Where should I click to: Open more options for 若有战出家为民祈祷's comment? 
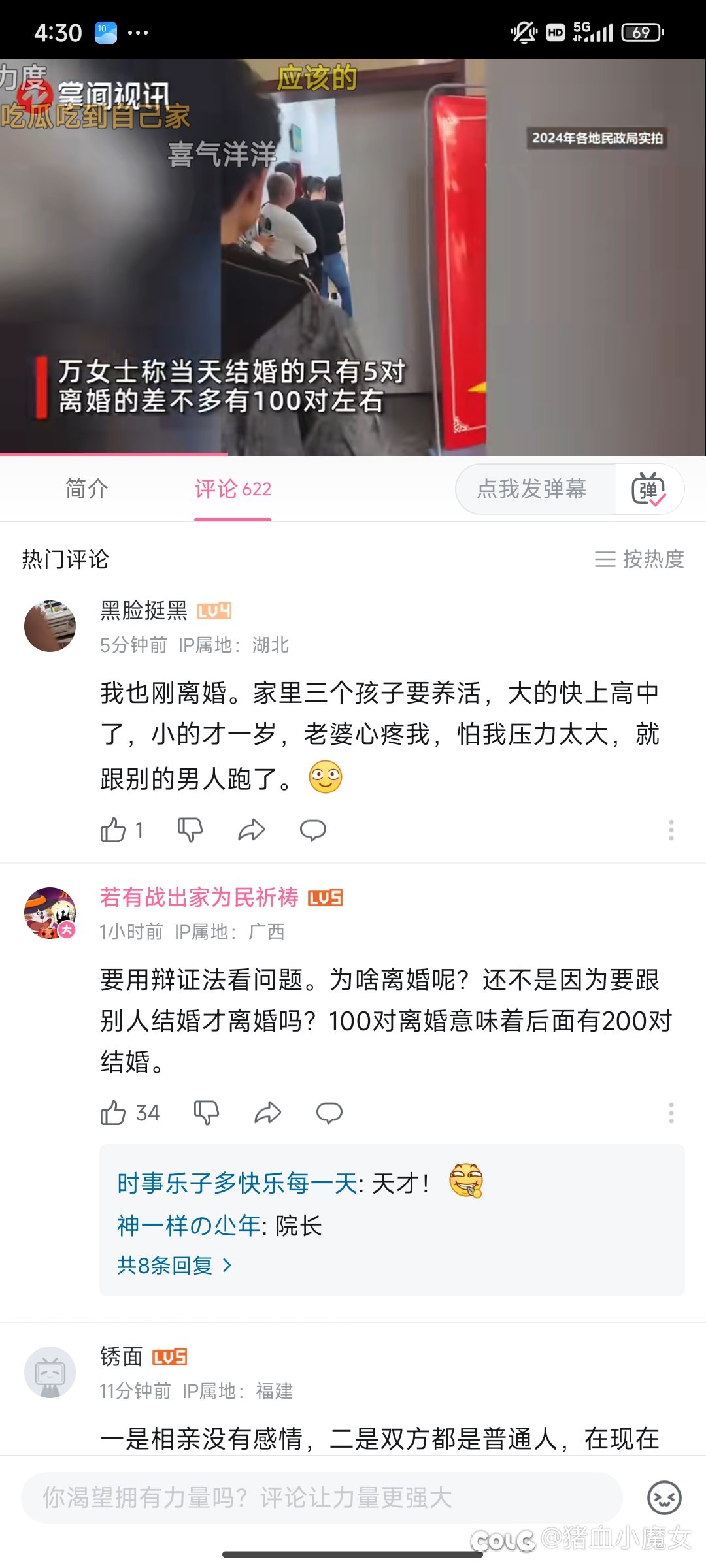tap(671, 1113)
